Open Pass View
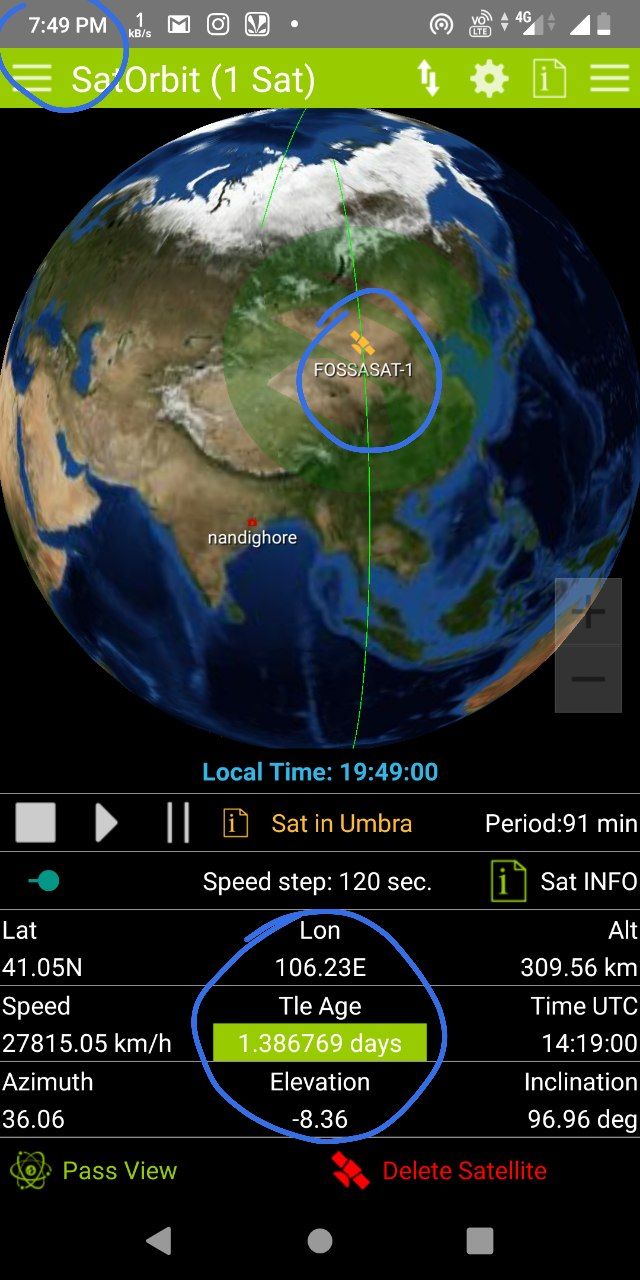640x1280 pixels. click(x=94, y=1170)
